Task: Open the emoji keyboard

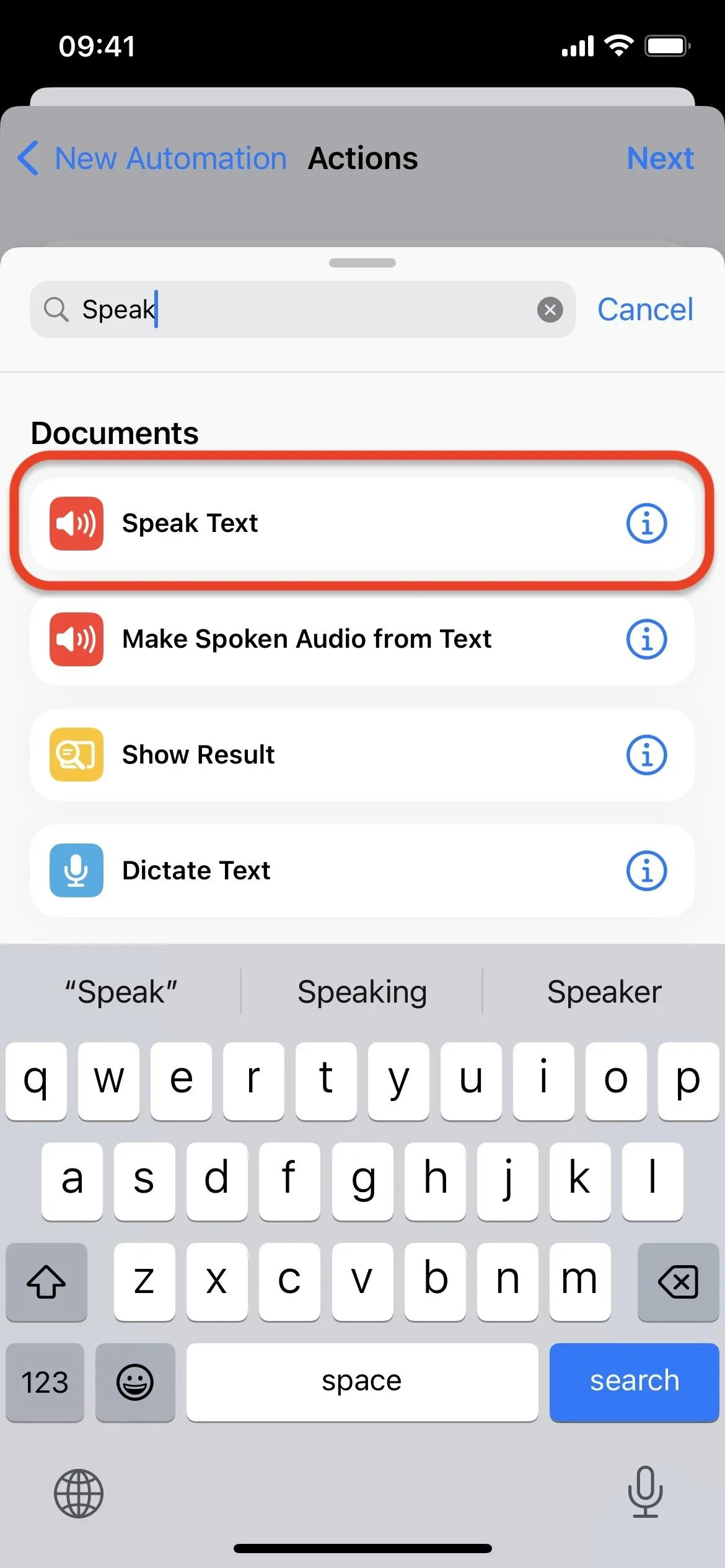Action: click(135, 1382)
